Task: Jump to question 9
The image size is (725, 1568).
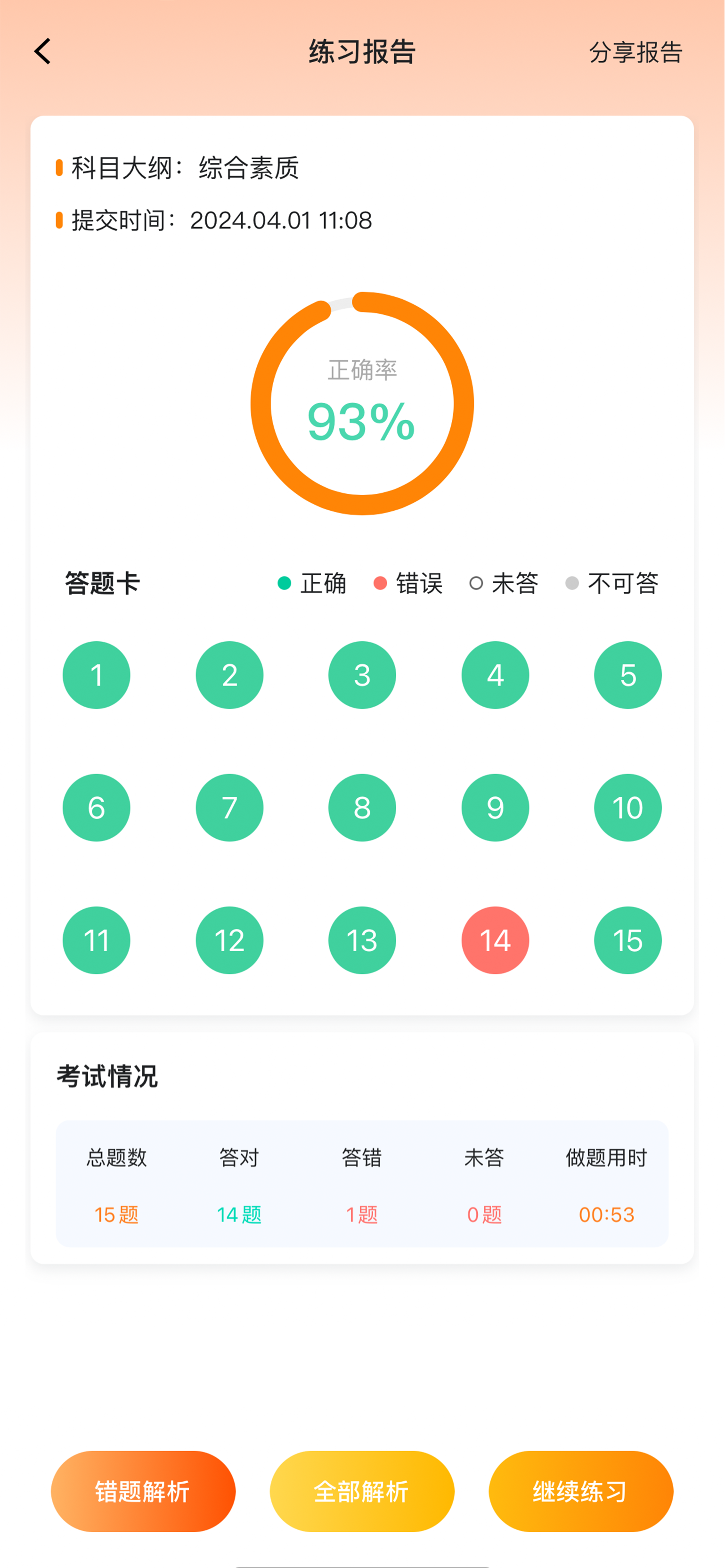Action: (495, 808)
